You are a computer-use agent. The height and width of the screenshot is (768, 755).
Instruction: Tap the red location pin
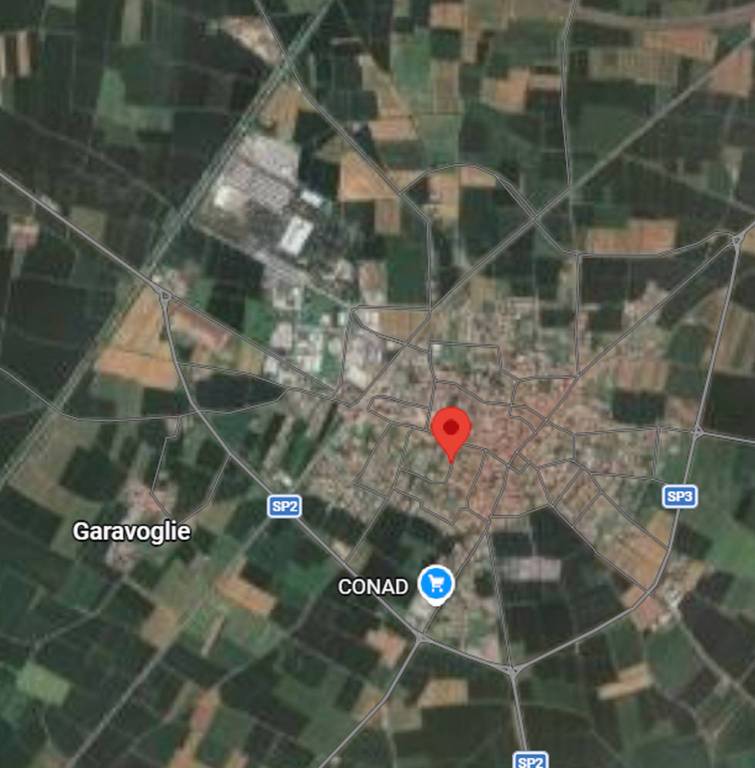(x=451, y=431)
